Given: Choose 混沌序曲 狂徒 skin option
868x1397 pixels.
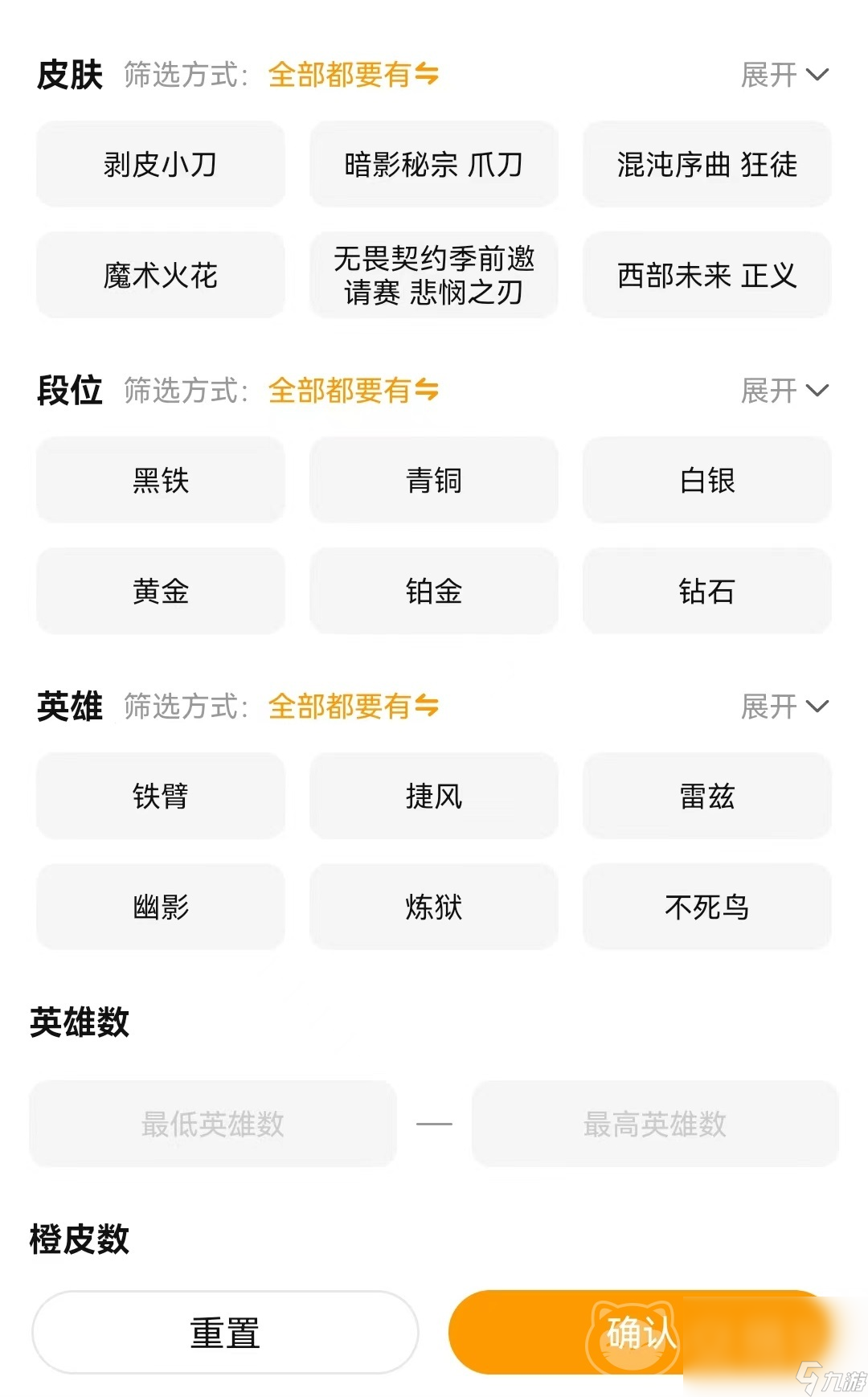Looking at the screenshot, I should (706, 164).
